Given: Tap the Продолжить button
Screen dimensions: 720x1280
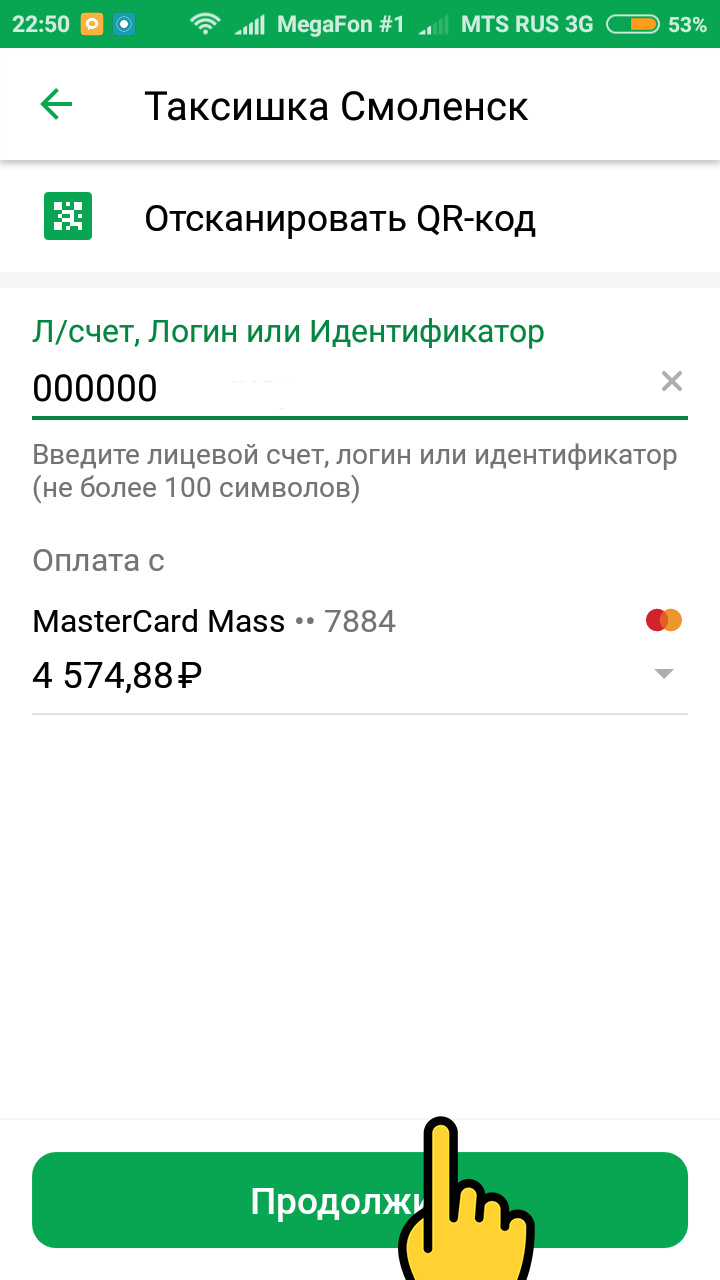Looking at the screenshot, I should 360,1200.
